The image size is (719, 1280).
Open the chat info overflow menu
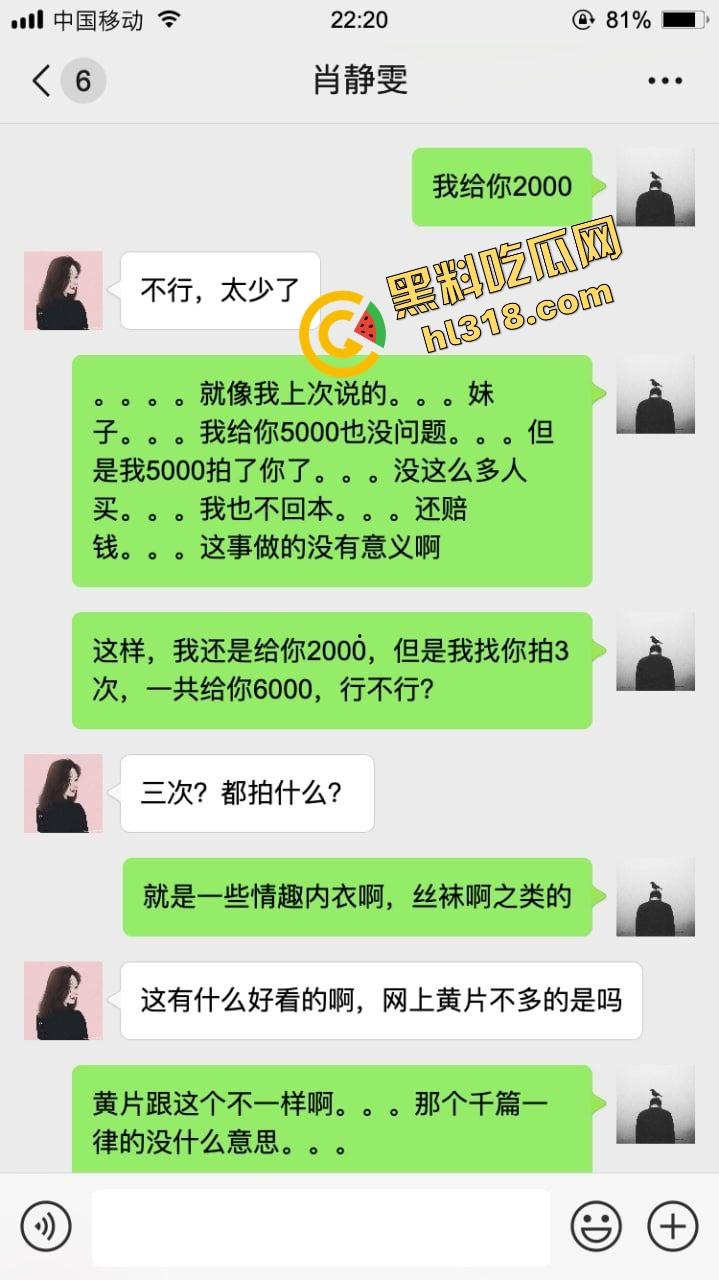[664, 81]
